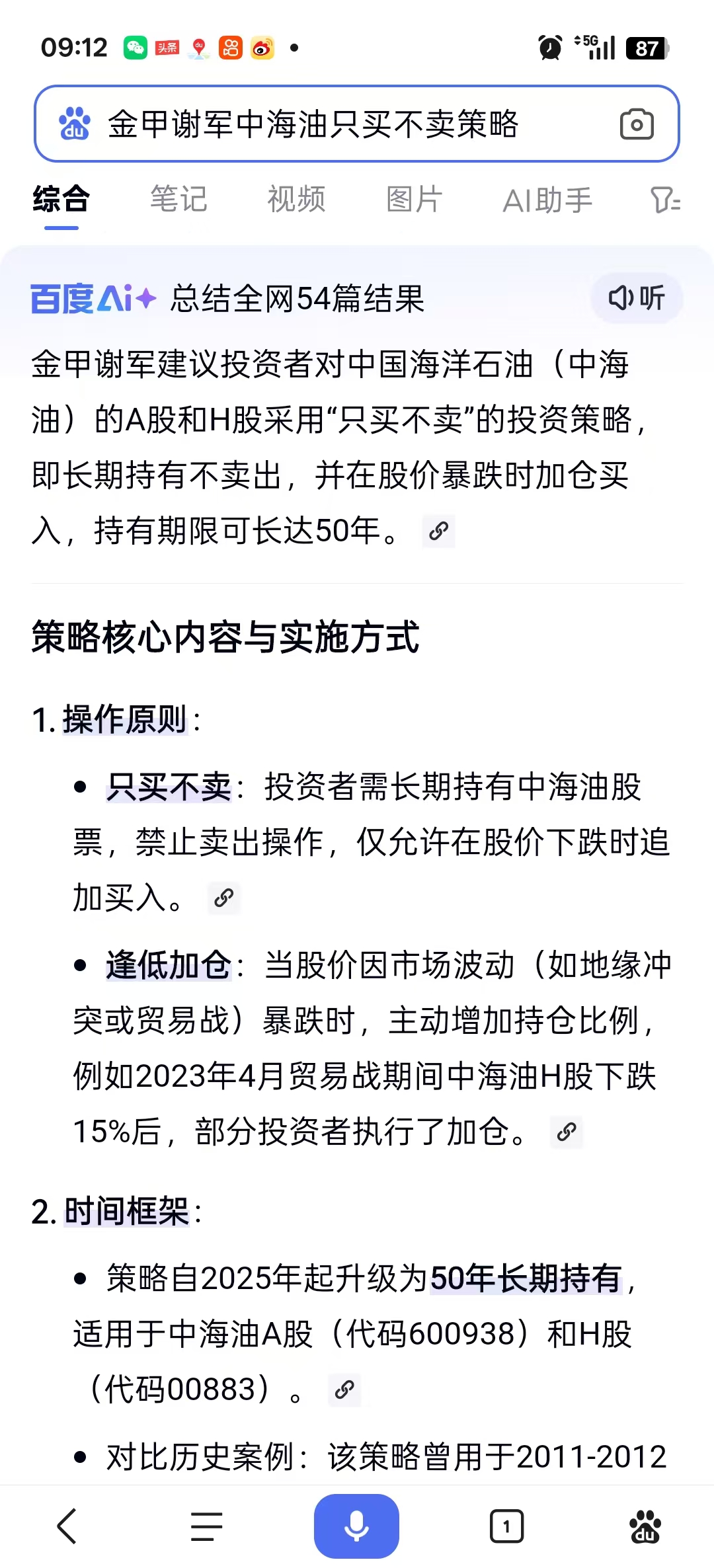Open the AI助手 tab

(547, 200)
